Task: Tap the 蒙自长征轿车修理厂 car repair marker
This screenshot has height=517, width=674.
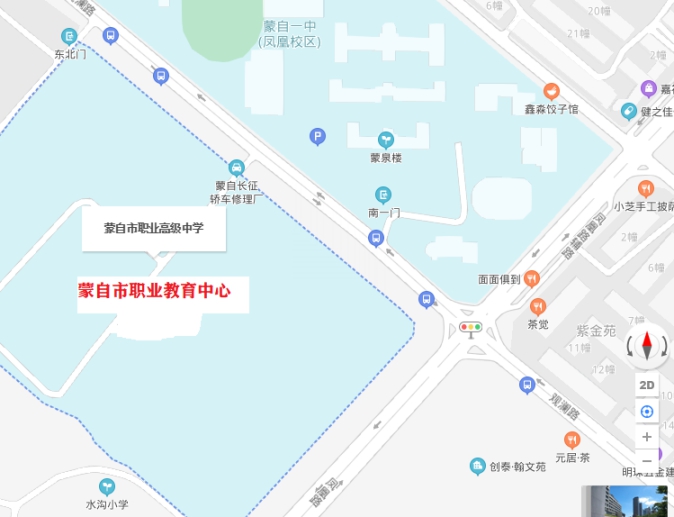Action: [237, 168]
